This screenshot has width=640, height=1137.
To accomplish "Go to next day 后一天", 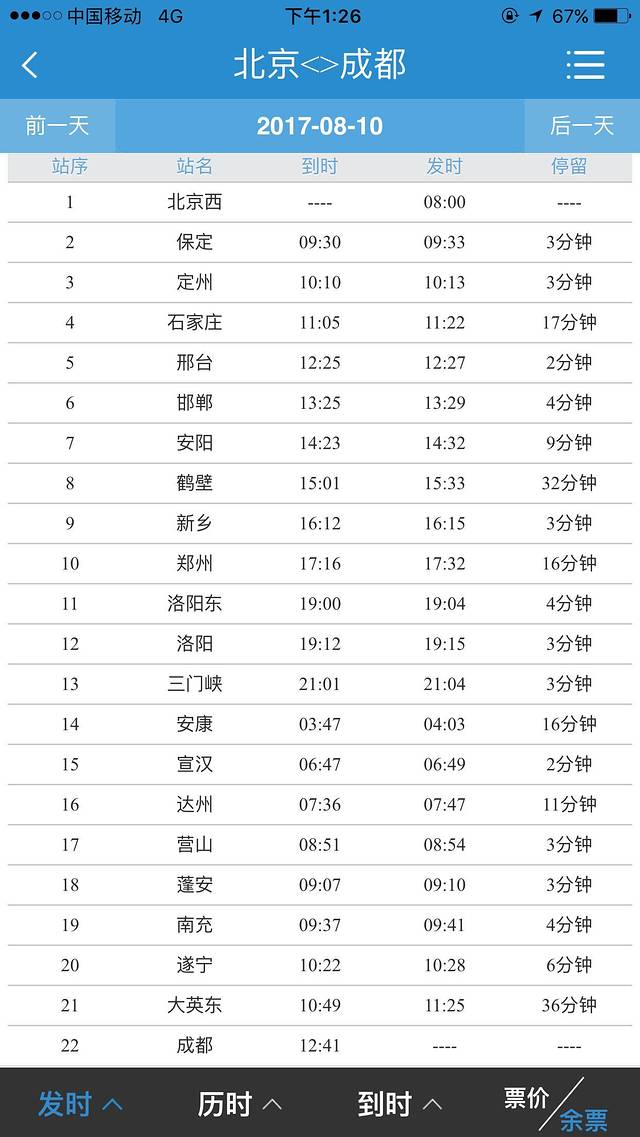I will point(582,126).
